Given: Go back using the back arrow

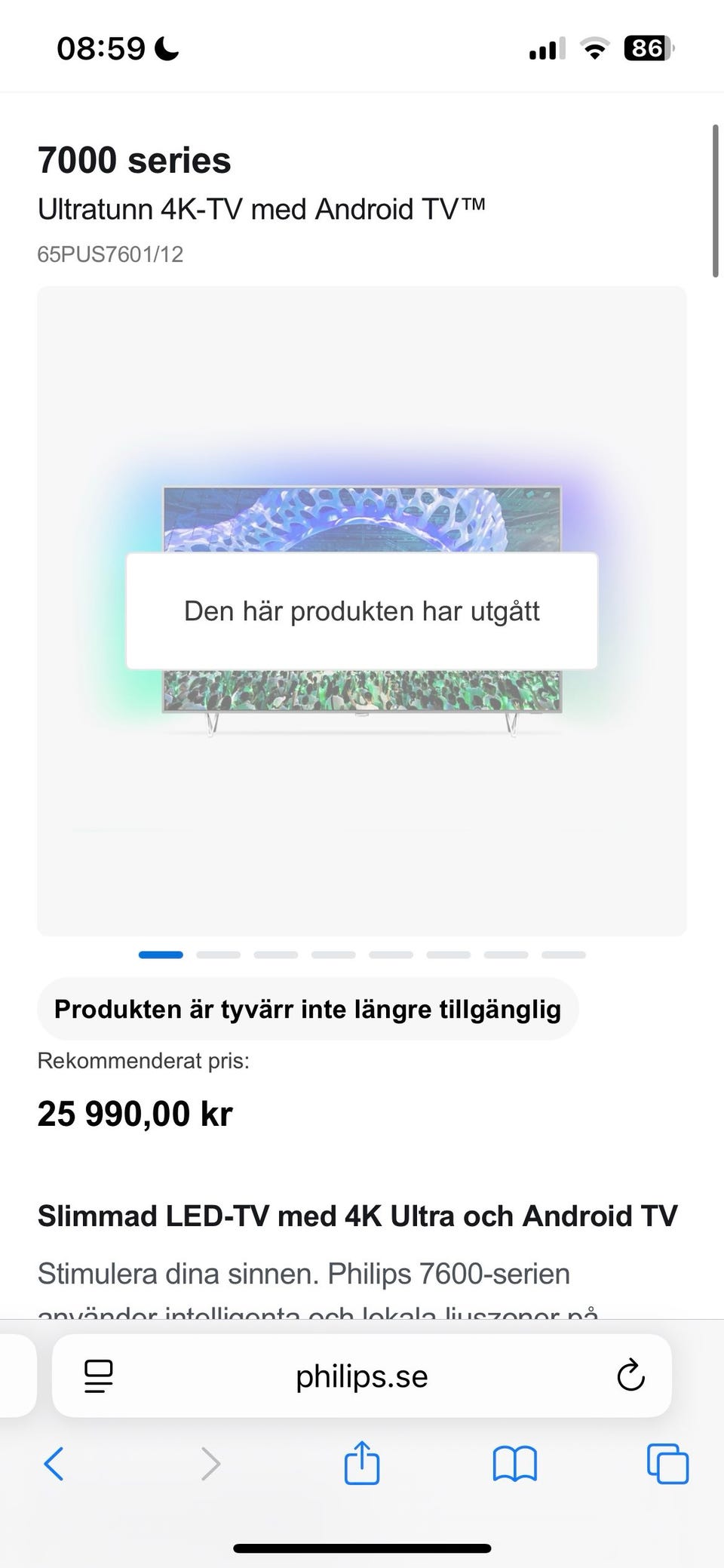Looking at the screenshot, I should [x=54, y=1464].
